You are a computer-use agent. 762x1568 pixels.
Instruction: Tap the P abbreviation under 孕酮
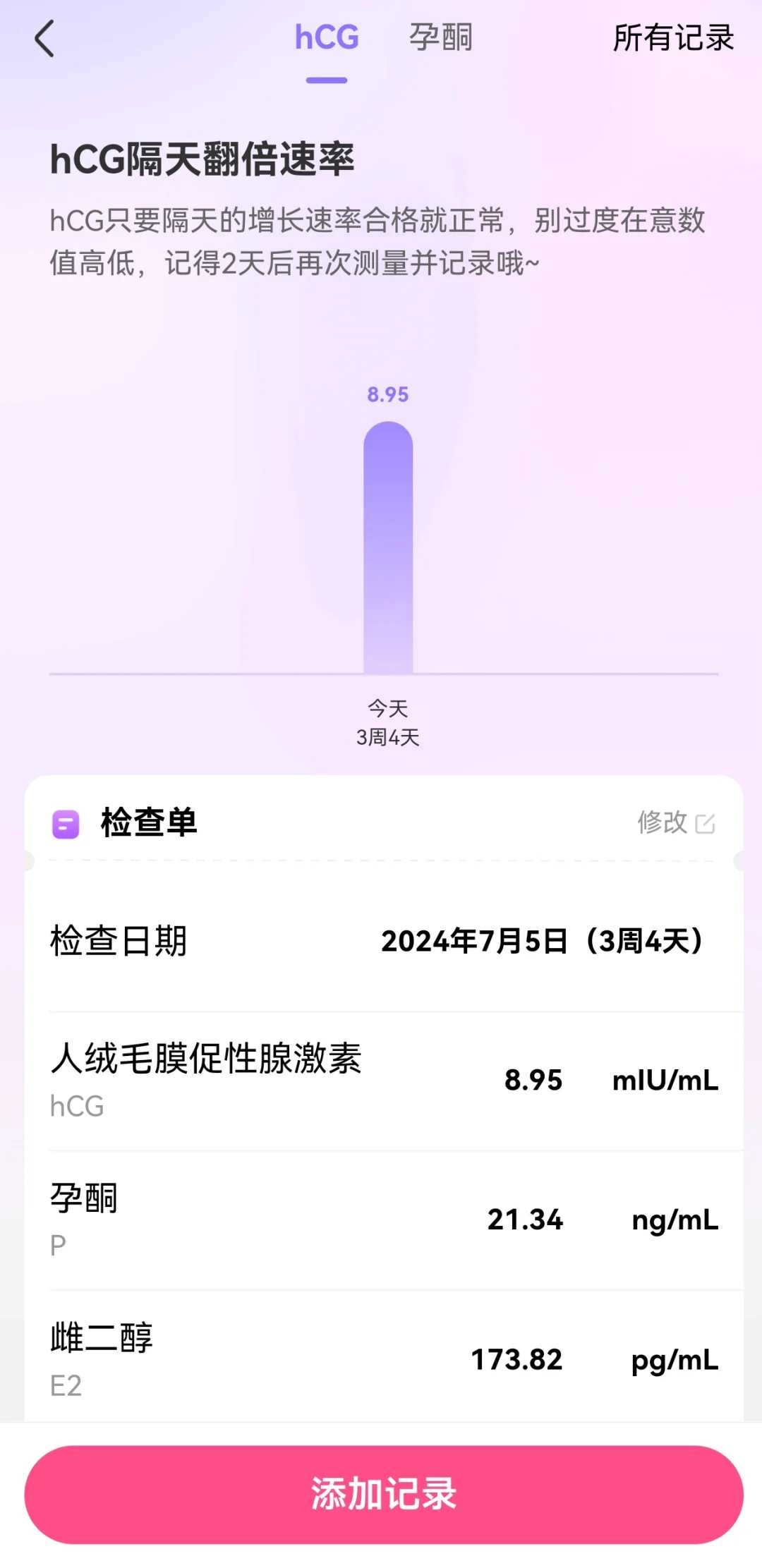click(59, 1246)
